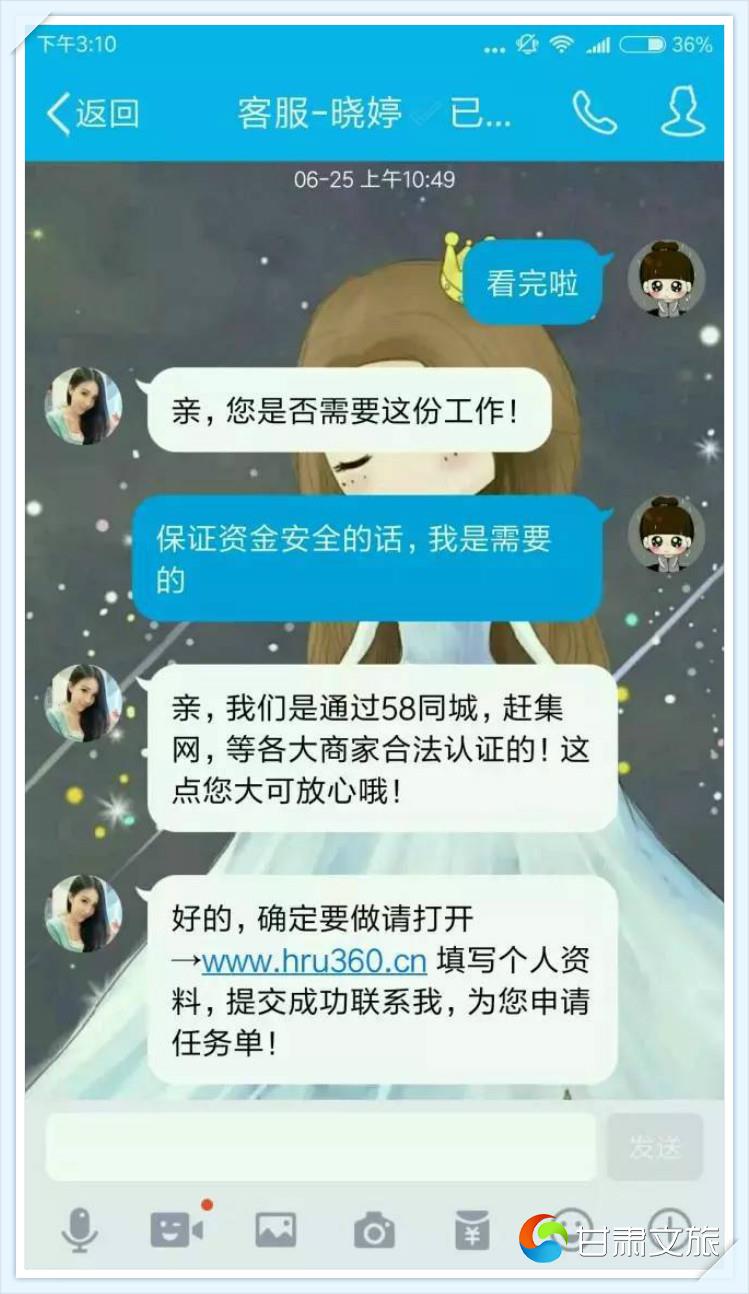This screenshot has width=749, height=1294.
Task: Open the short video recording icon
Action: point(177,1229)
